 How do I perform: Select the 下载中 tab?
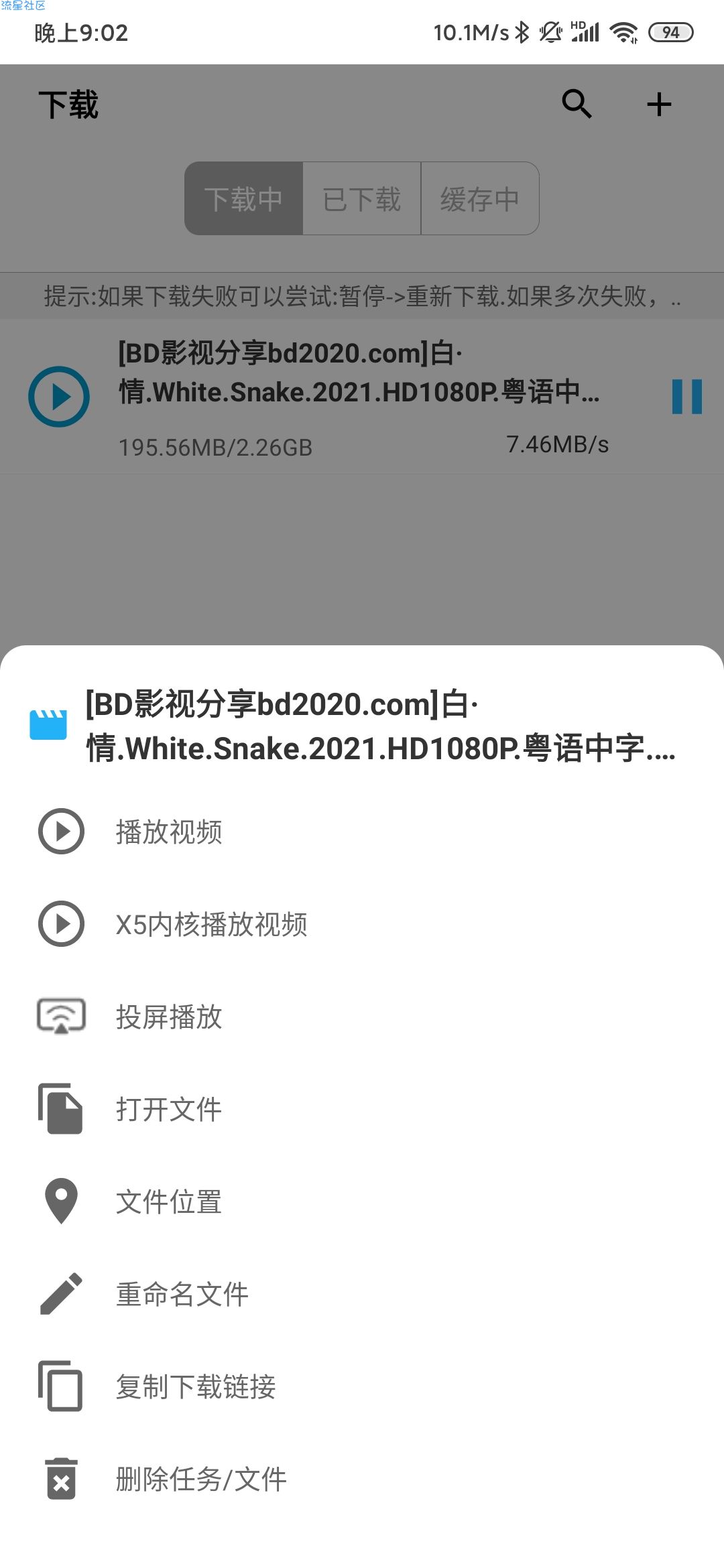point(243,198)
